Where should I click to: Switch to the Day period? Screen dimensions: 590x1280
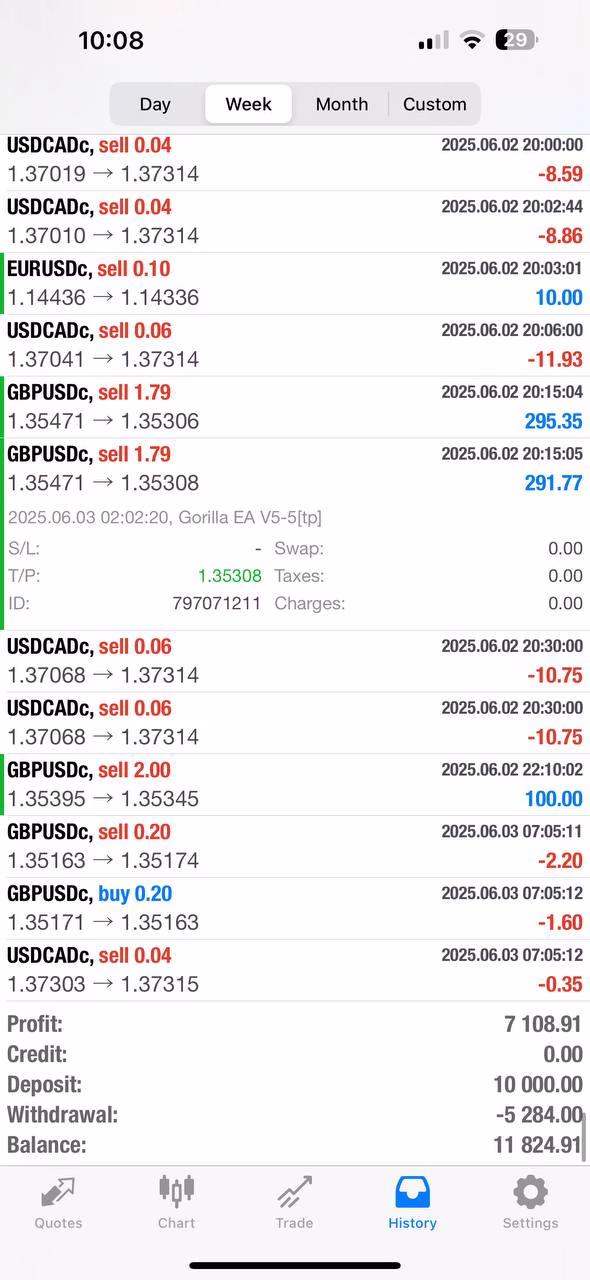click(x=155, y=104)
